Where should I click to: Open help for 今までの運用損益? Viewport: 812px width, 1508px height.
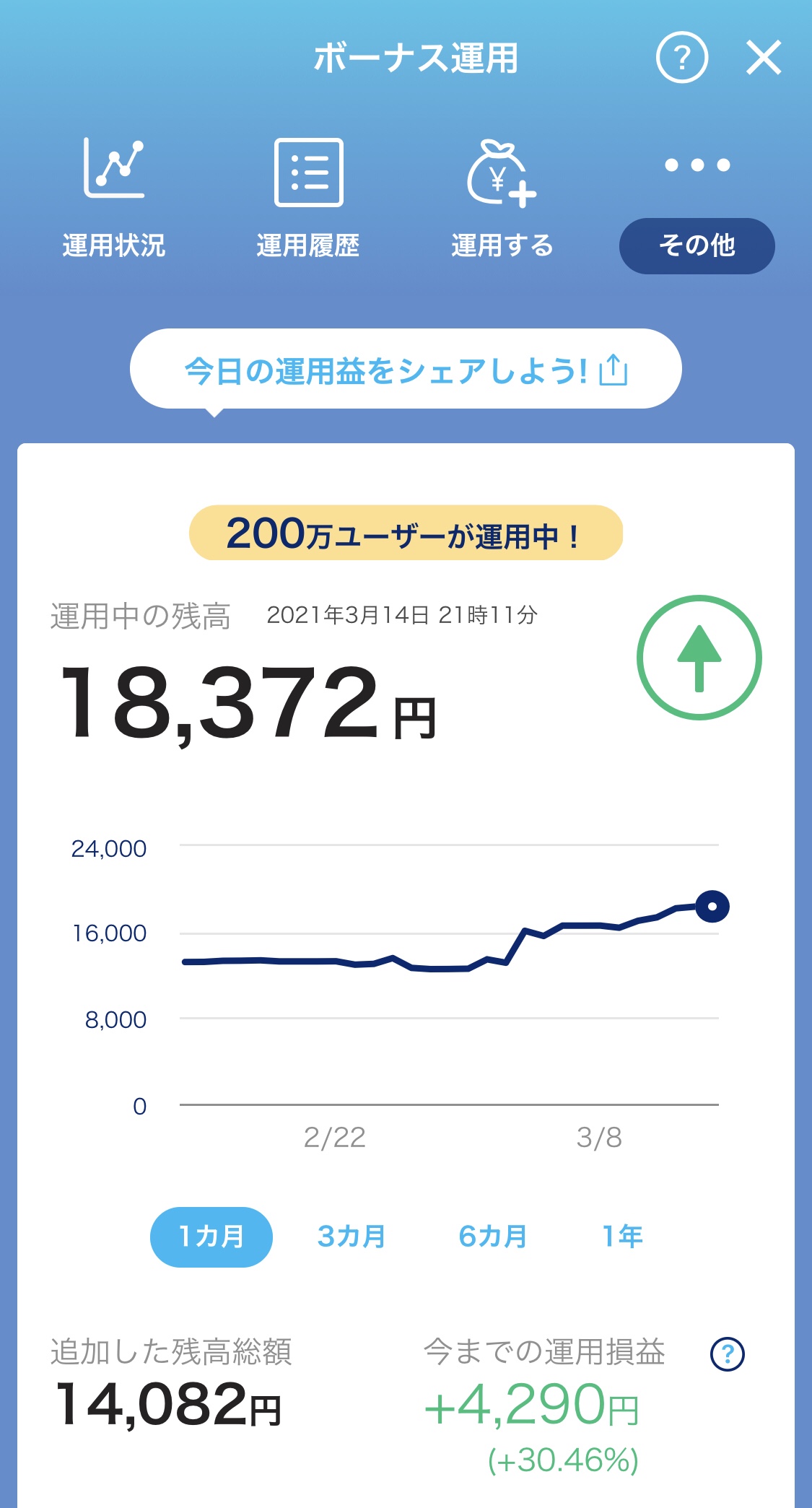727,1354
